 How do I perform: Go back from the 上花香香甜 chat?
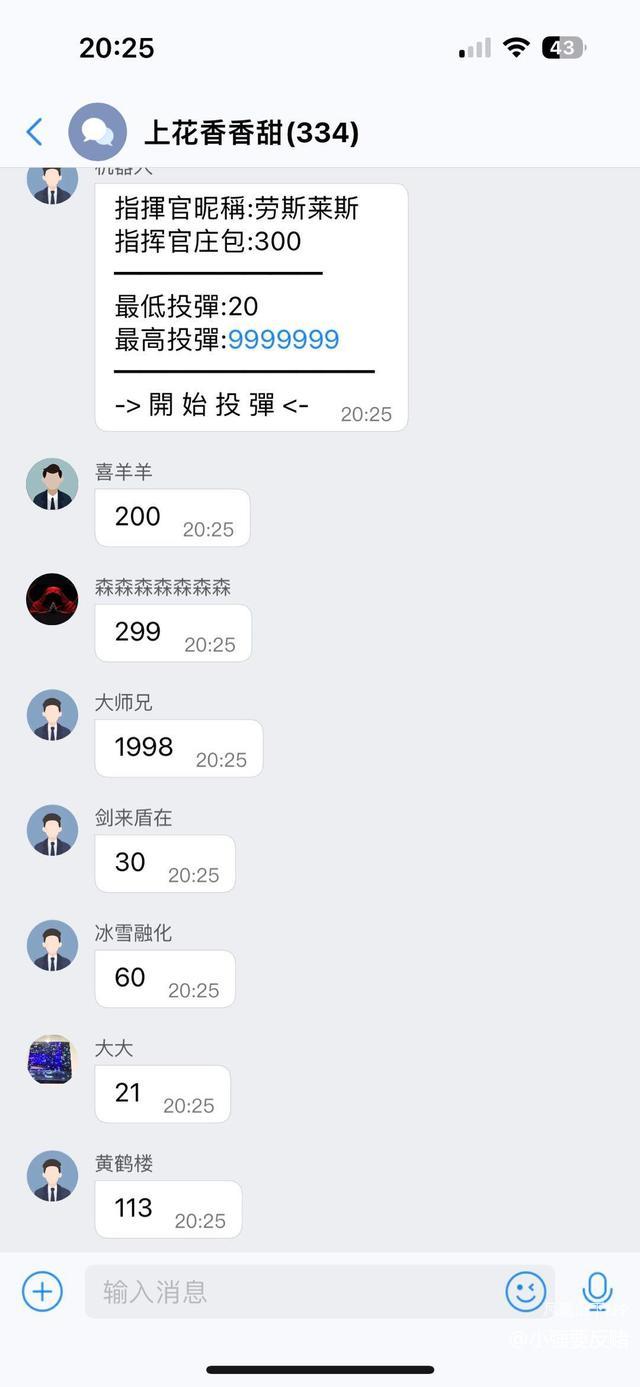[35, 132]
